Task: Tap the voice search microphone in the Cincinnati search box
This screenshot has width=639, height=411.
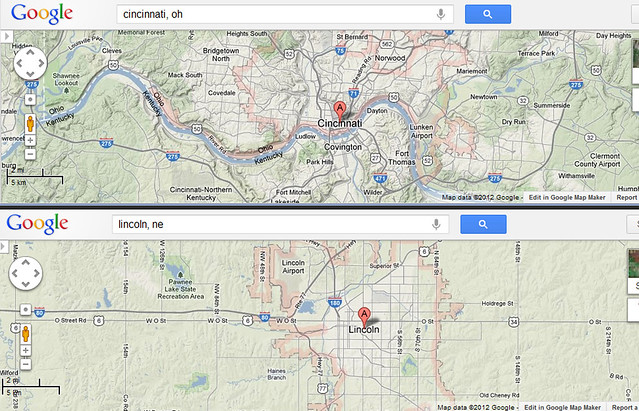Action: pos(441,14)
